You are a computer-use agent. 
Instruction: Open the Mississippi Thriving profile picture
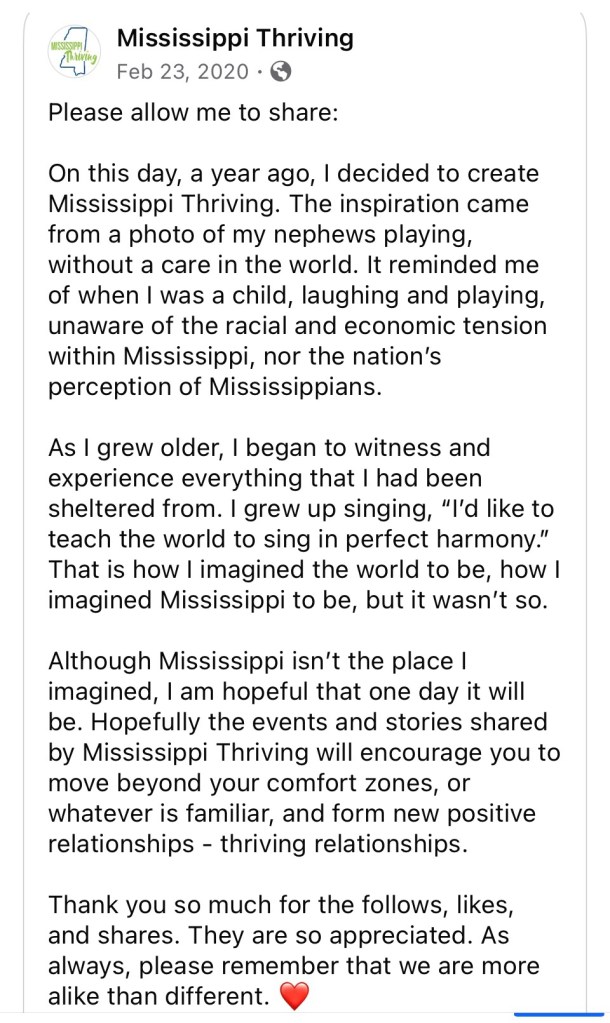pos(75,54)
